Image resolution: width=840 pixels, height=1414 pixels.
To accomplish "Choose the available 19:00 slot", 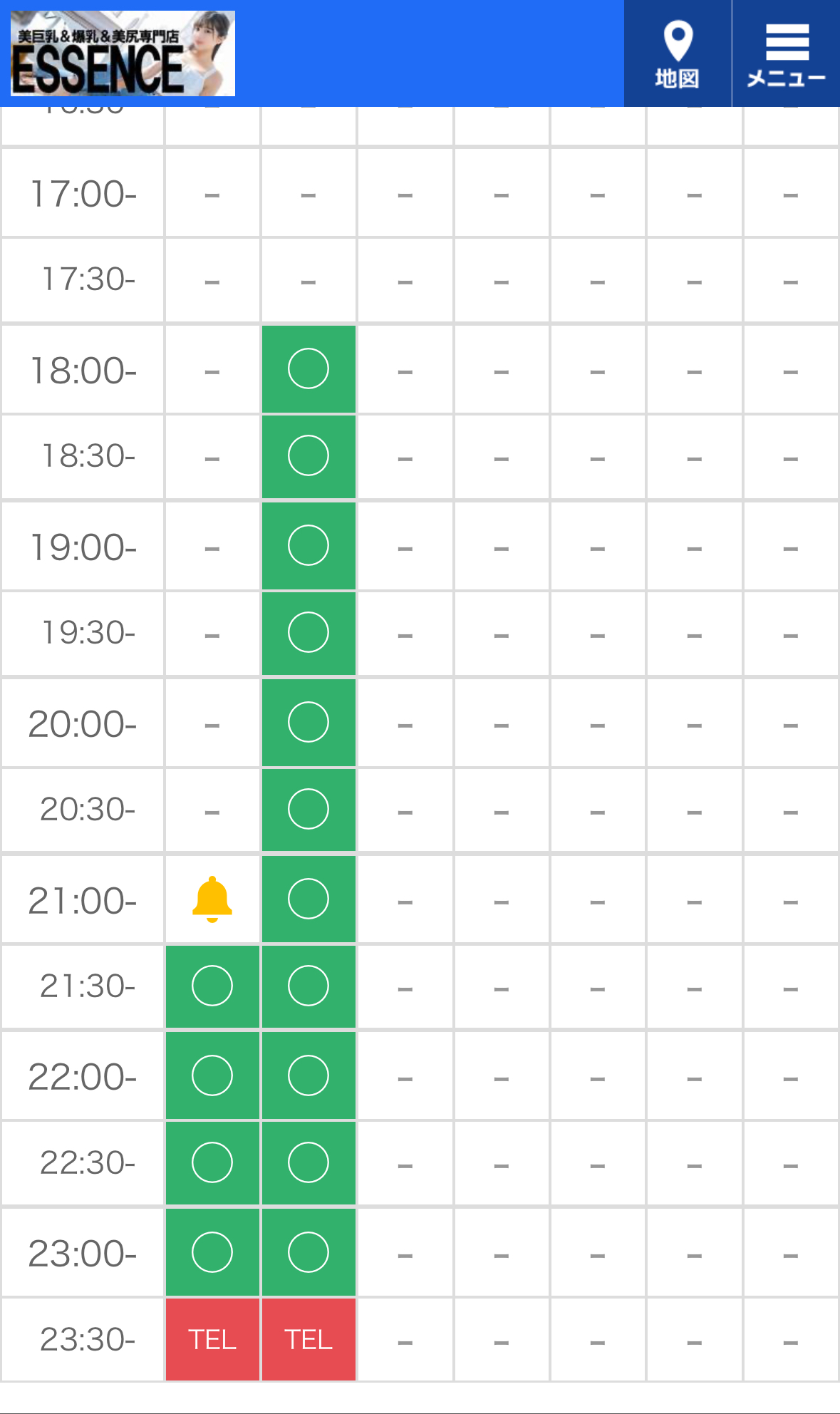I will coord(308,546).
